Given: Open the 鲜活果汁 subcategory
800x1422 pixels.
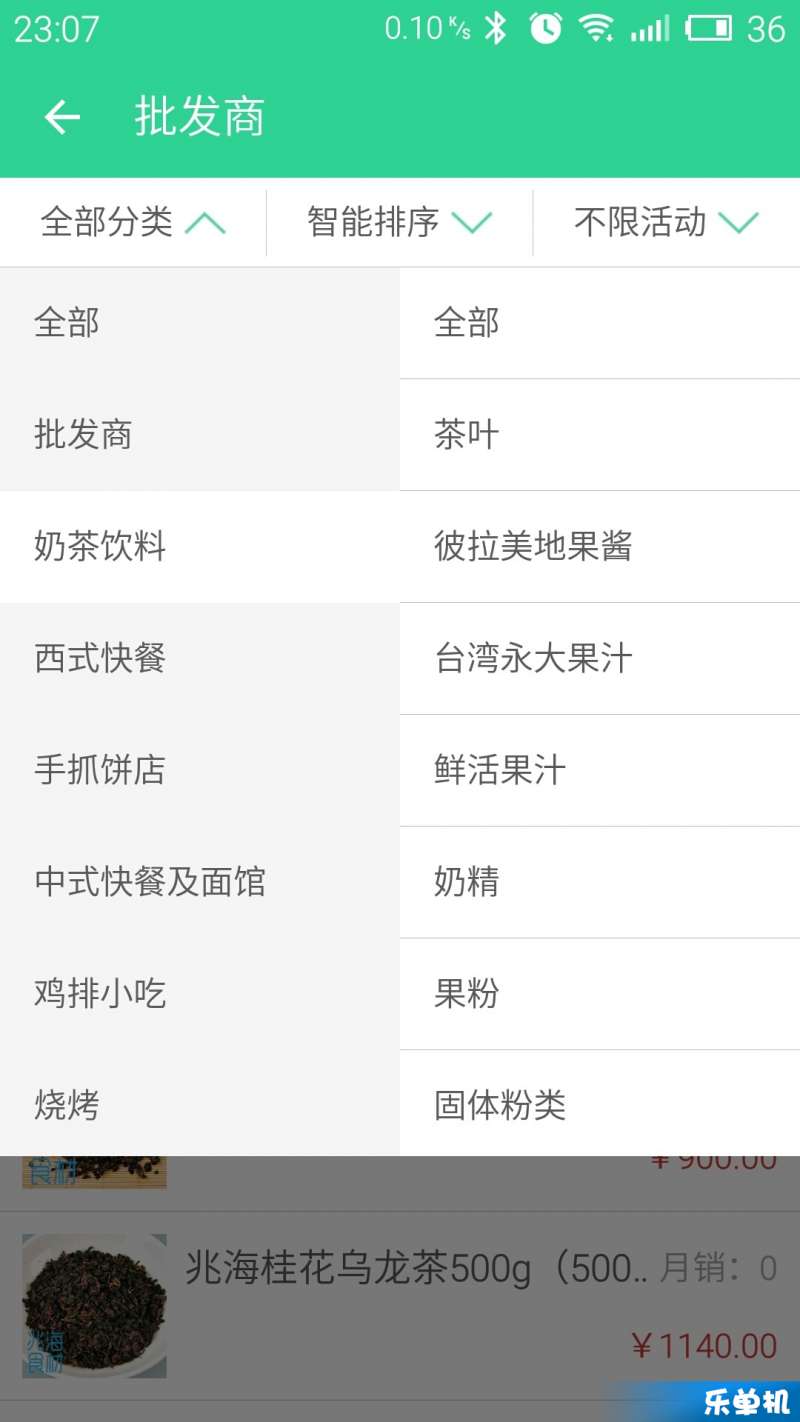Looking at the screenshot, I should point(600,771).
